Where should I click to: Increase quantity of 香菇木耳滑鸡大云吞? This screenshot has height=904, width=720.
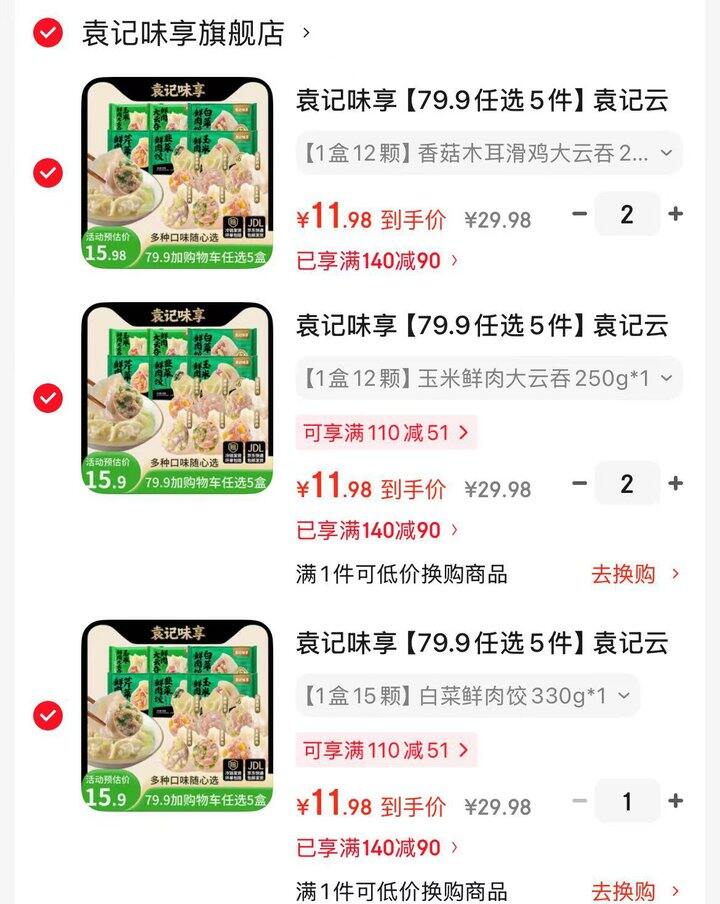pyautogui.click(x=676, y=214)
